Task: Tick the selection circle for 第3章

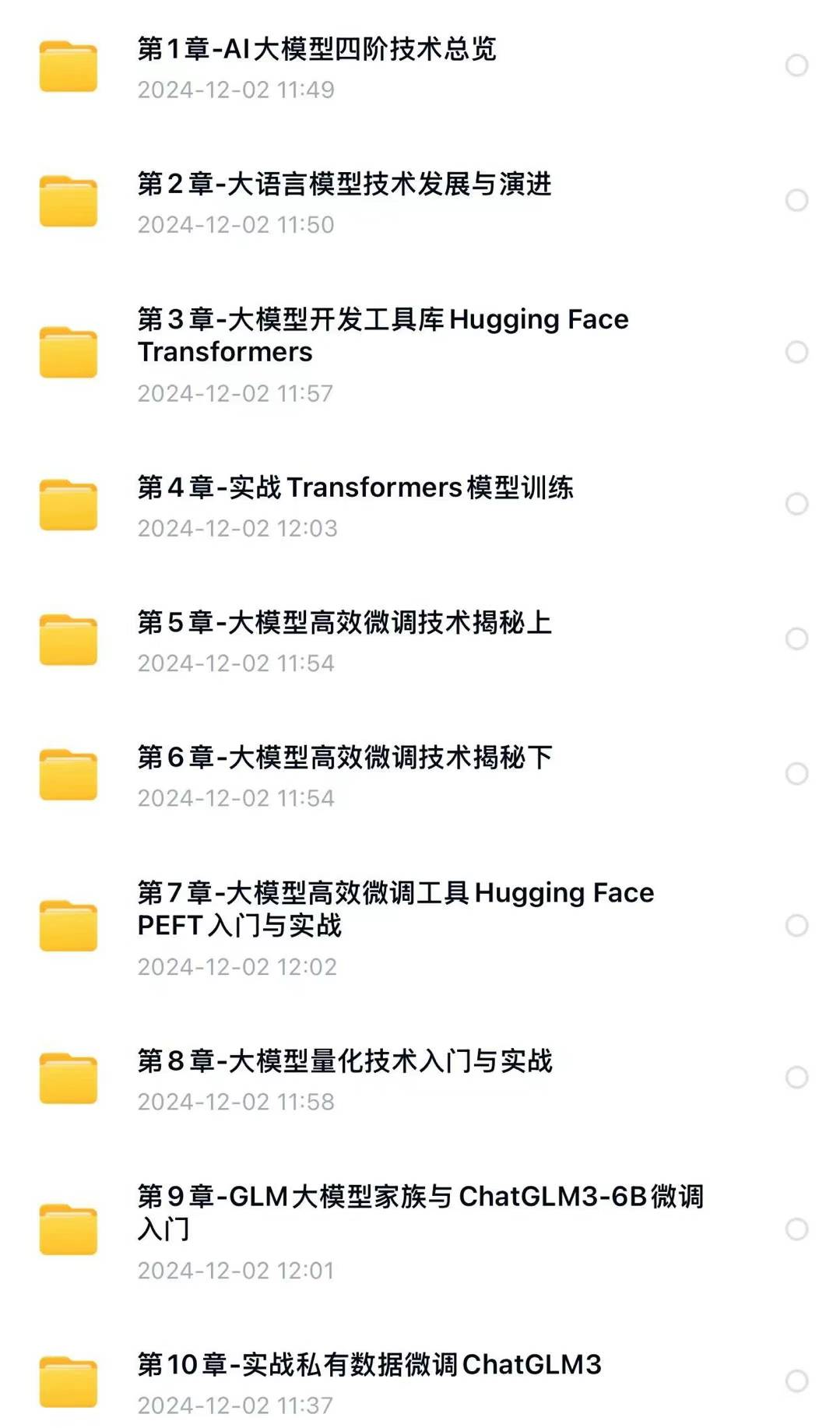Action: tap(796, 352)
